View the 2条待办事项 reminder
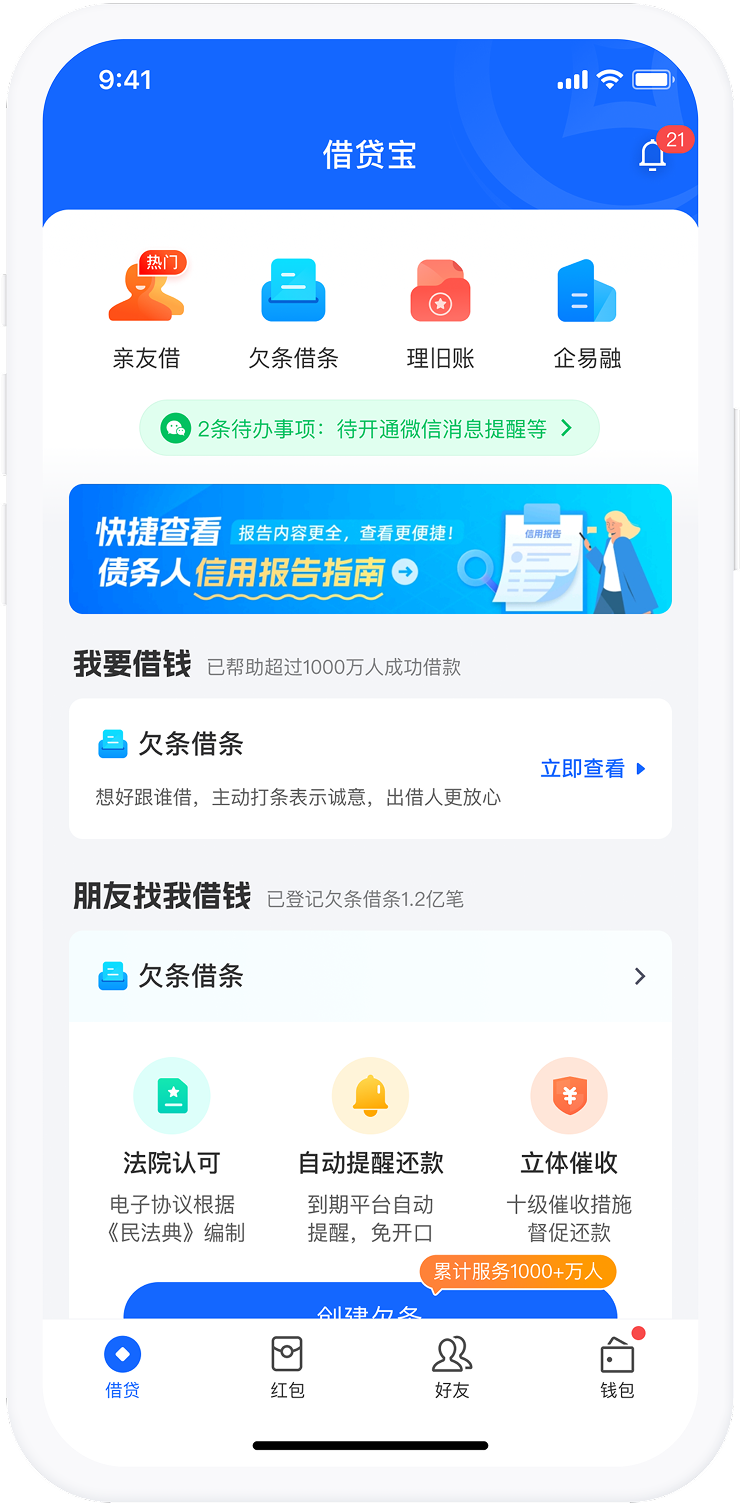741x1506 pixels. tap(369, 429)
